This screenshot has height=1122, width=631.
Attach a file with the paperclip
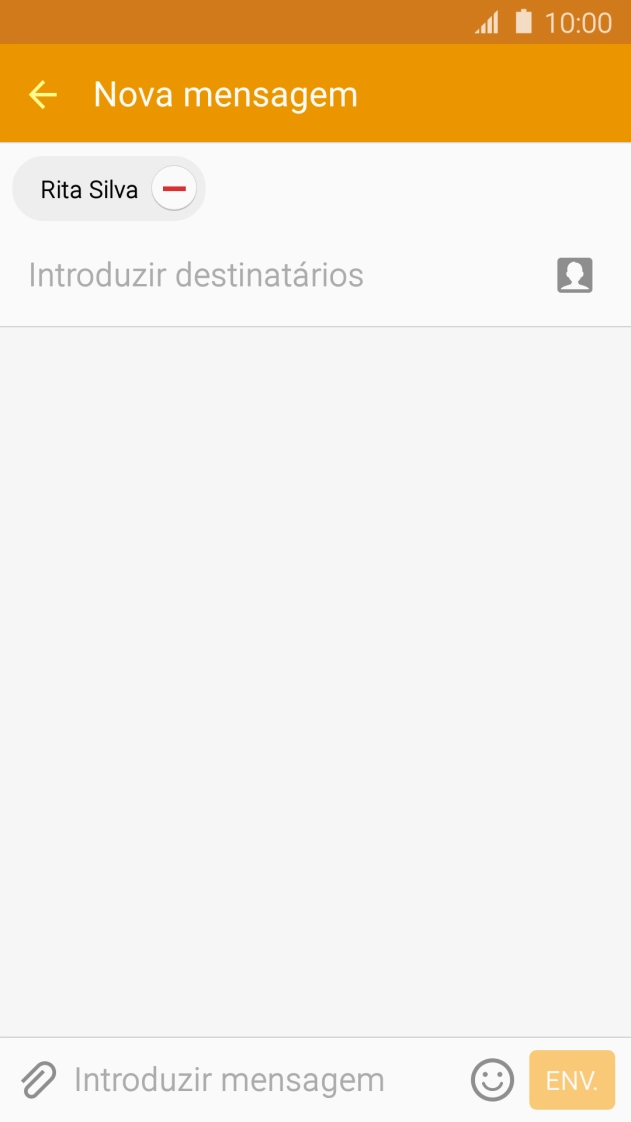[38, 1080]
